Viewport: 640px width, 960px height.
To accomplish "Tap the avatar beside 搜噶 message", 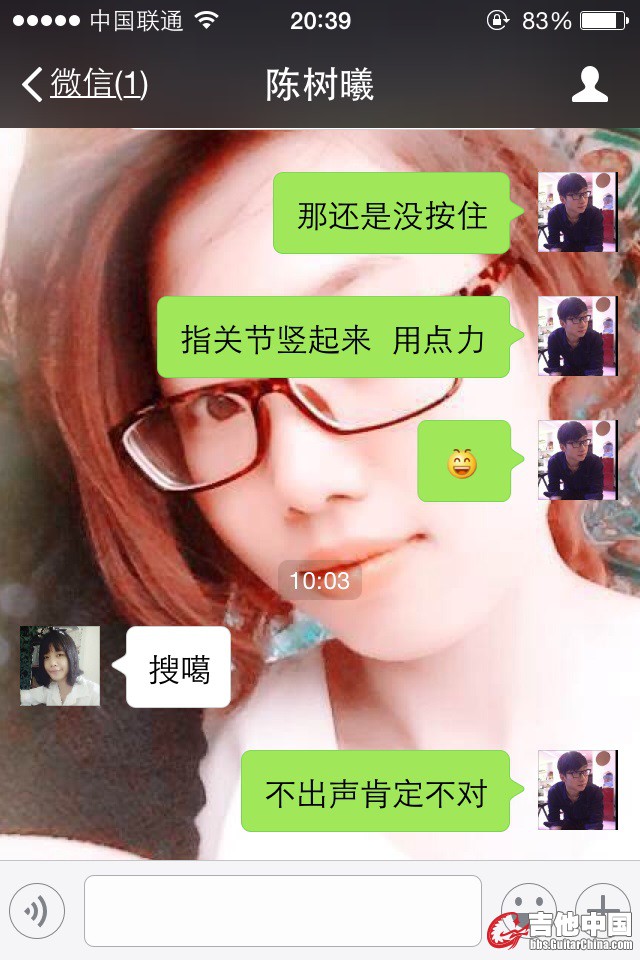I will click(x=60, y=666).
